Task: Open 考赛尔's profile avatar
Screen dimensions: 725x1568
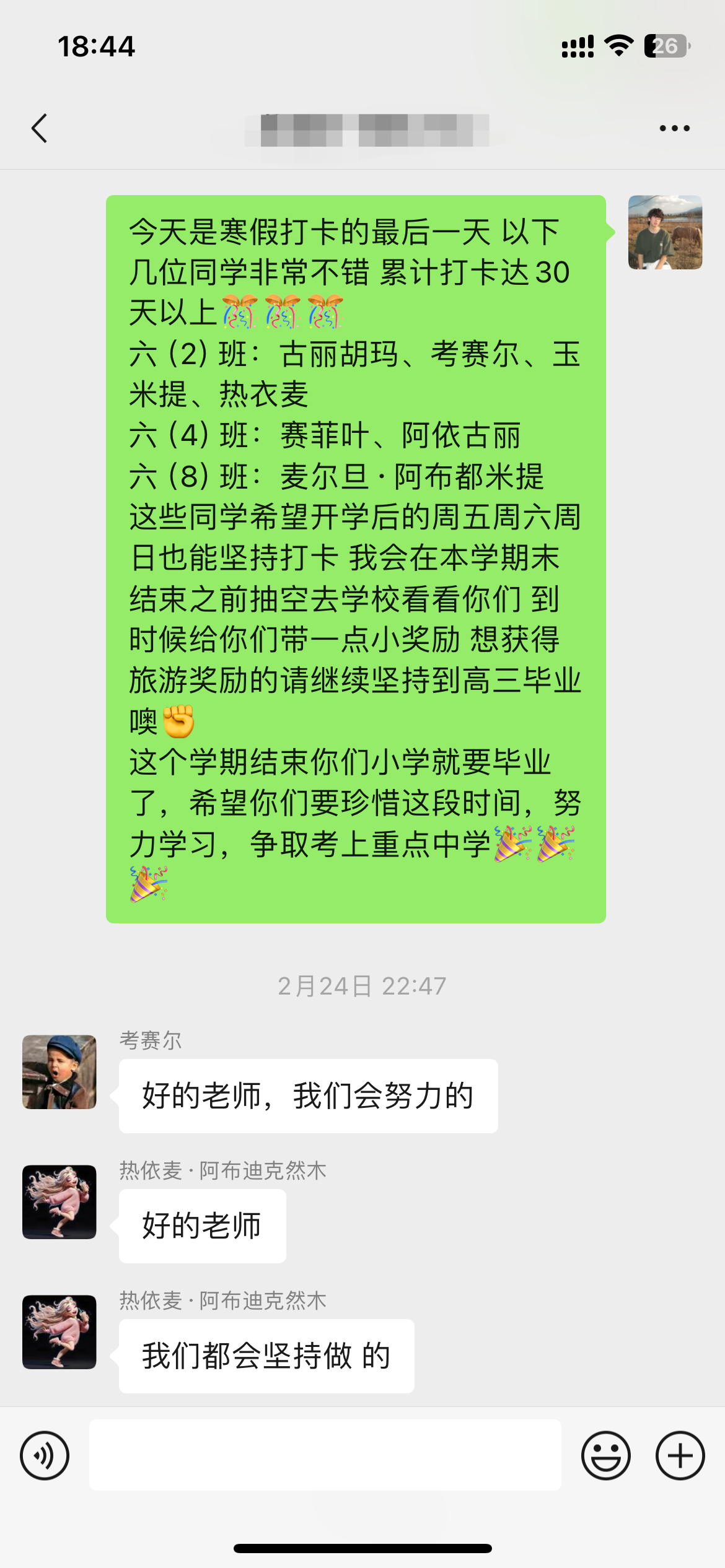Action: pos(59,1071)
